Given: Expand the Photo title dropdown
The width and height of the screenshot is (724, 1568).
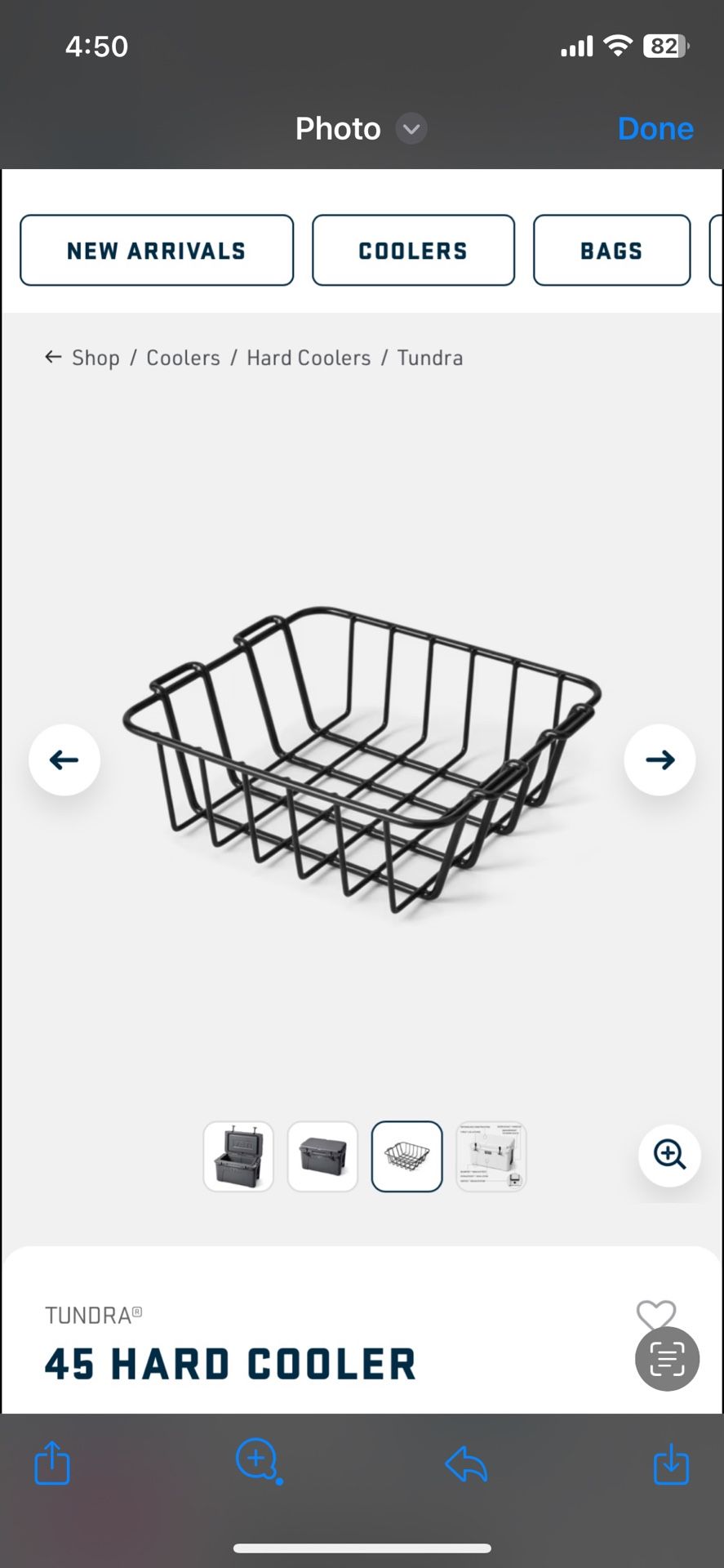Looking at the screenshot, I should coord(411,129).
